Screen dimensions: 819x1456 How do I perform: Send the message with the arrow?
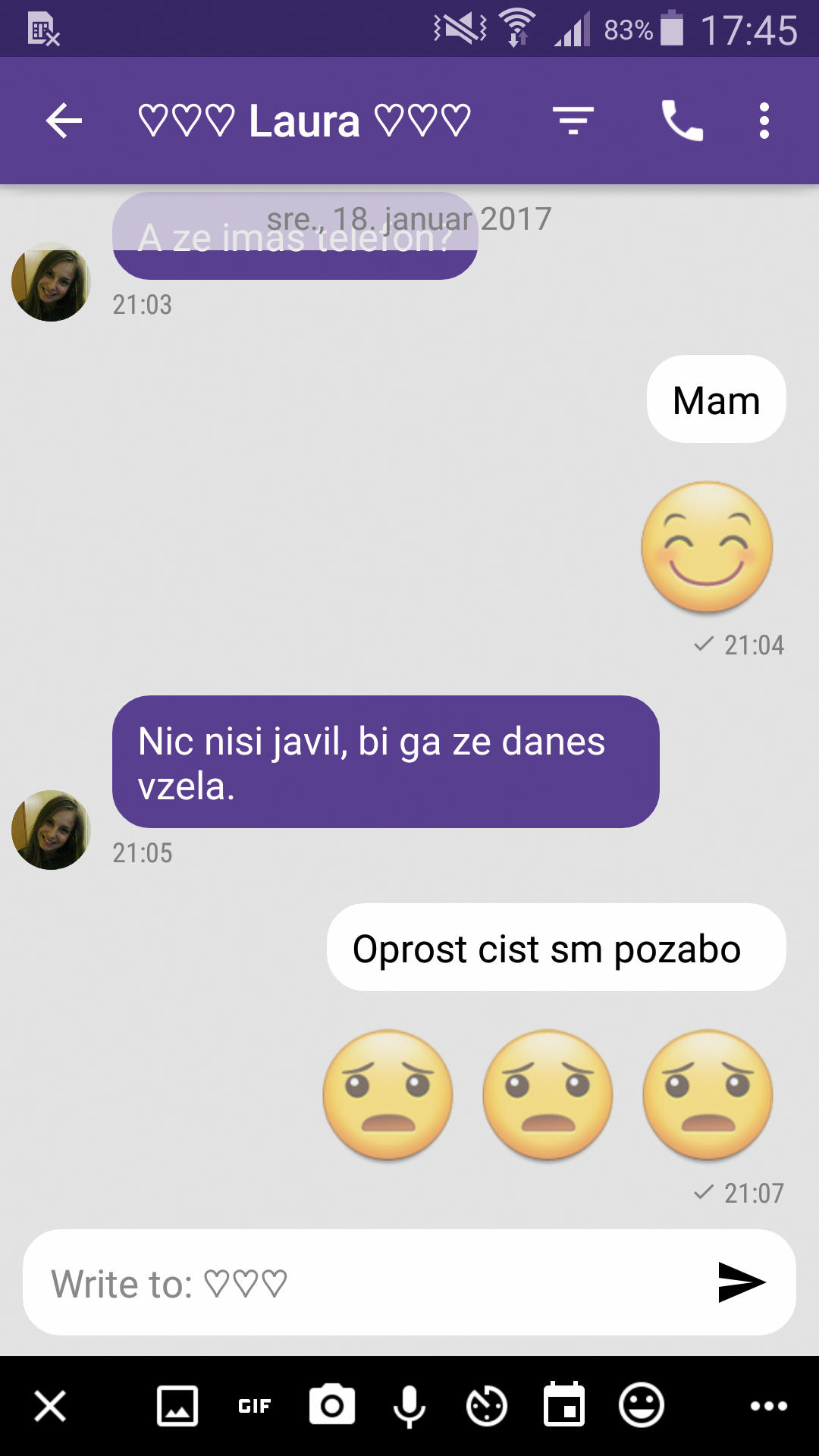point(741,1282)
